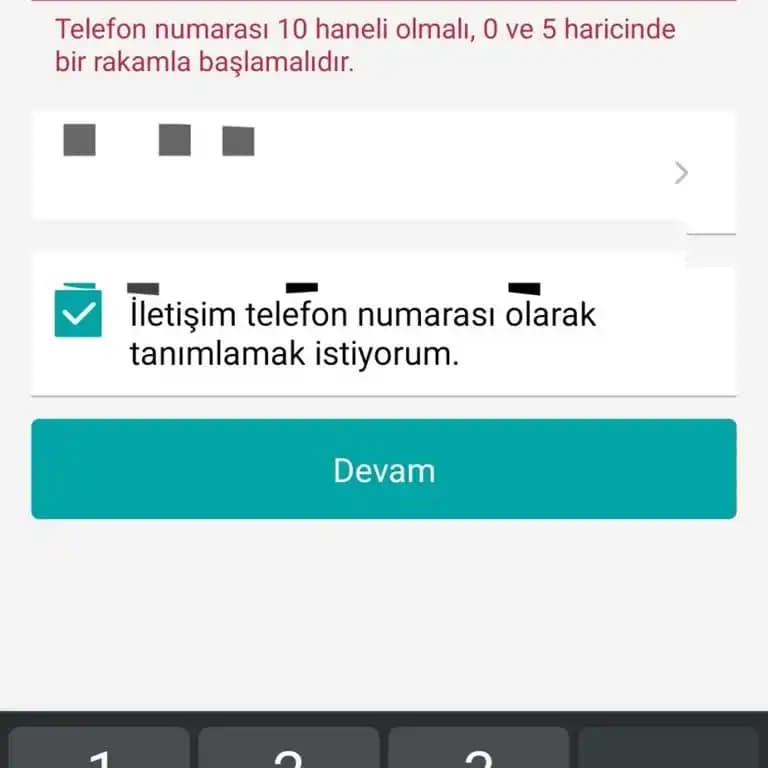Open the row with the right chevron
Viewport: 768px width, 768px height.
click(680, 173)
